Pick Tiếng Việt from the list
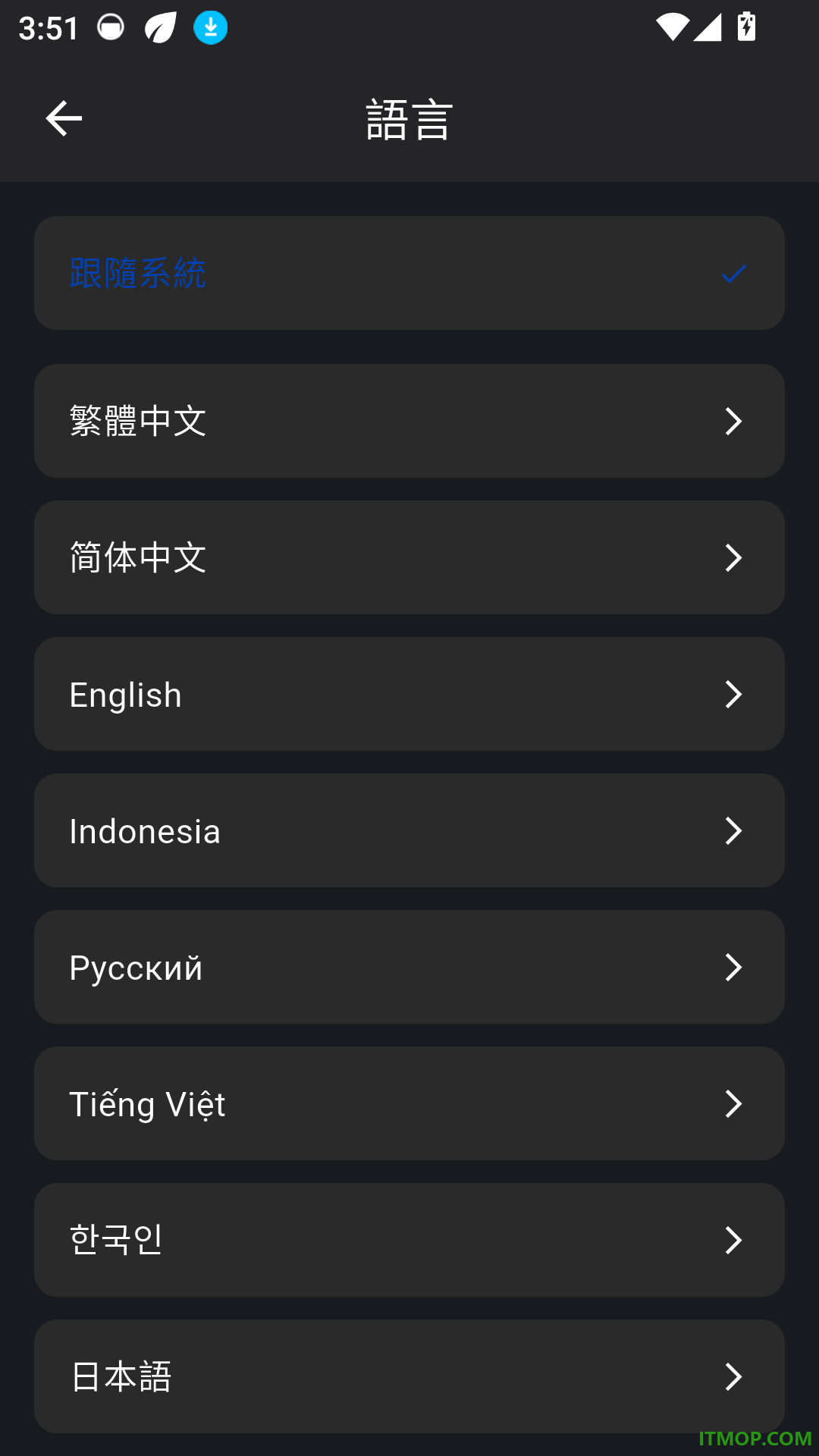The height and width of the screenshot is (1456, 819). point(409,1103)
